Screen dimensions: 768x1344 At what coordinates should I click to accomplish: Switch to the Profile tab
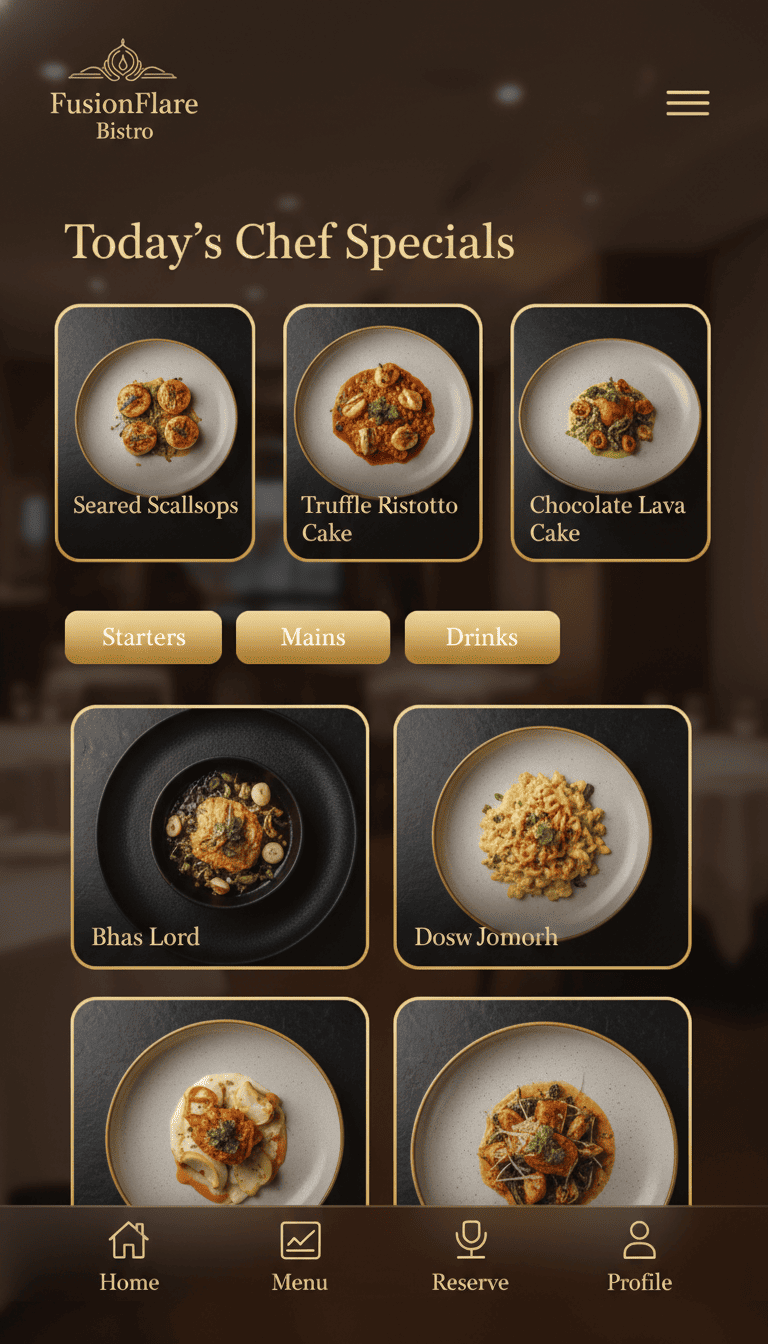(x=639, y=1256)
